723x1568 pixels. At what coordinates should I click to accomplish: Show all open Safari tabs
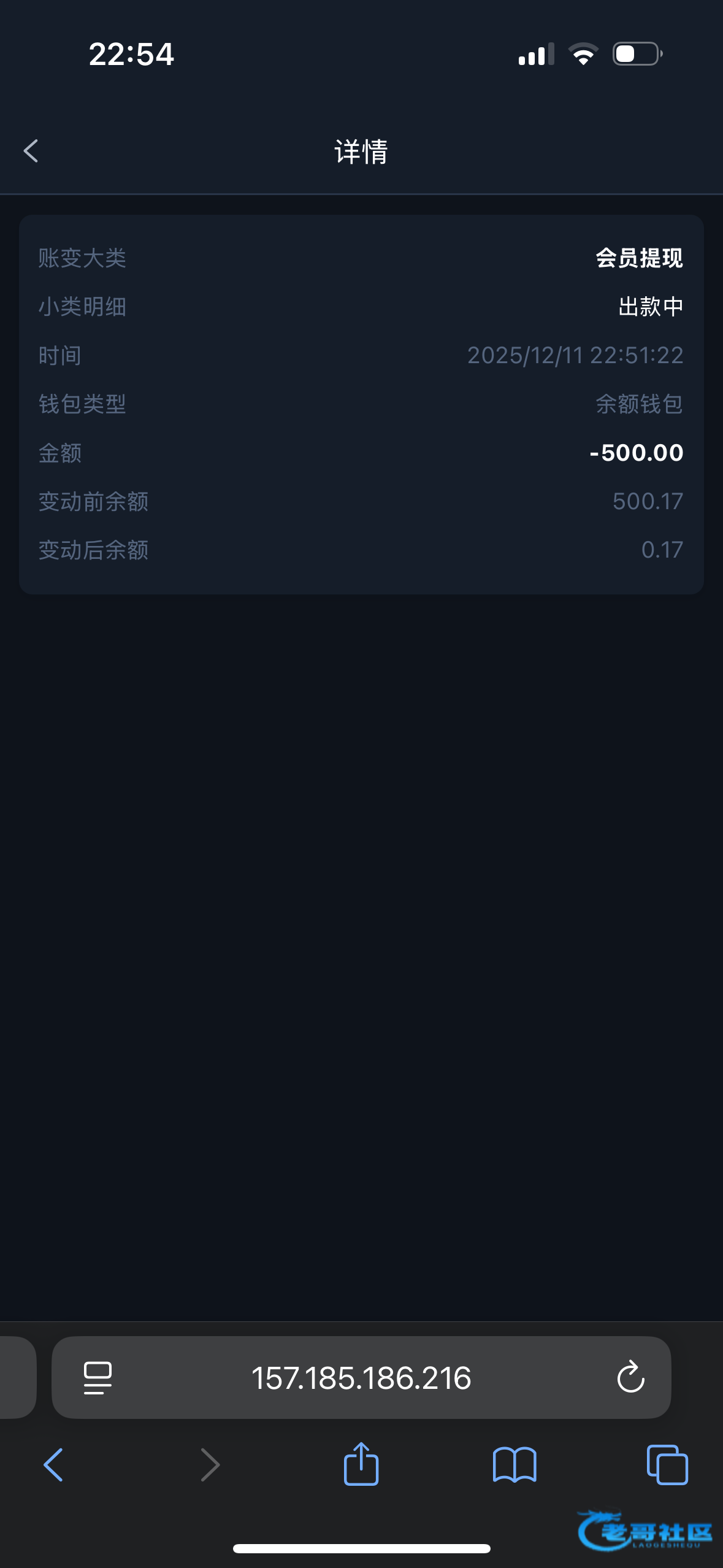pyautogui.click(x=667, y=1465)
